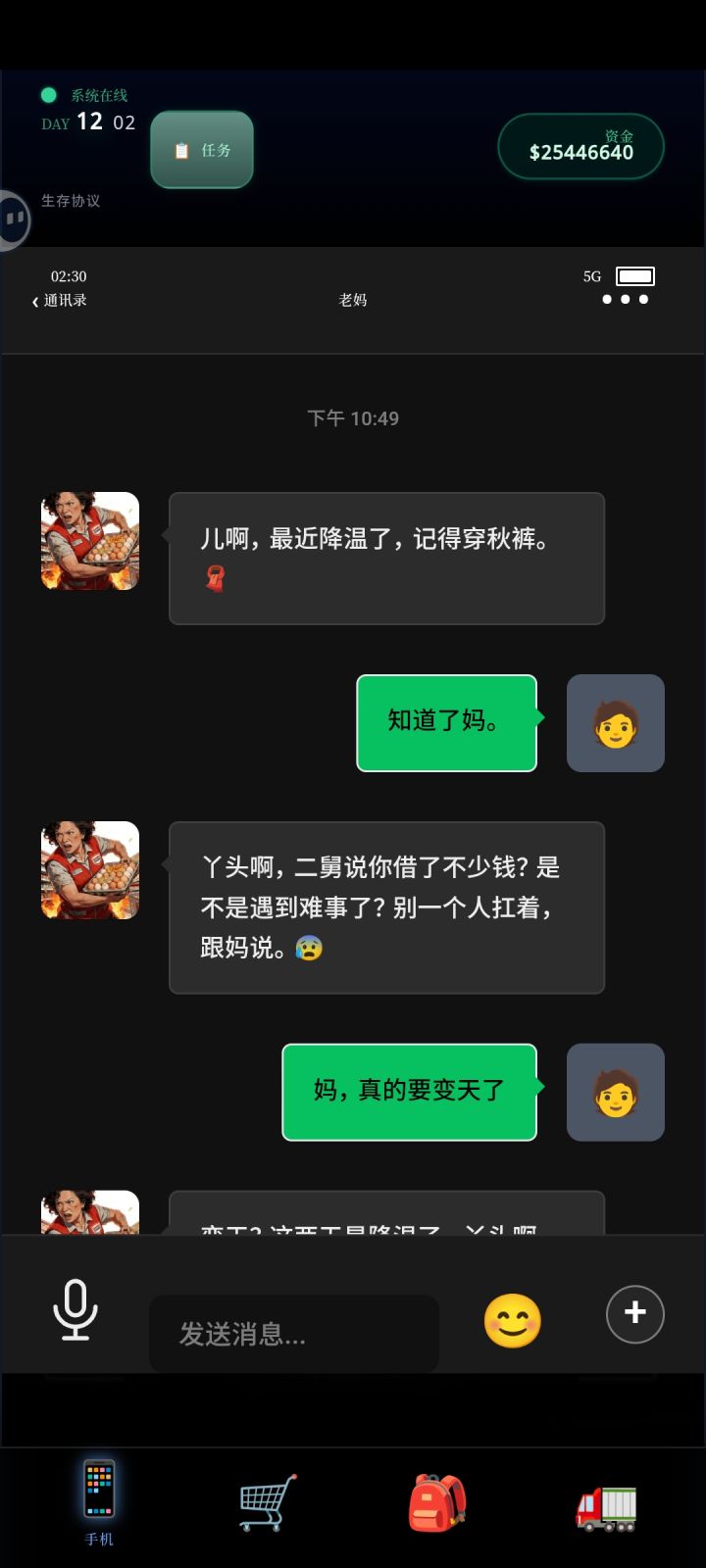Tap the plus button for more attachments
This screenshot has height=1568, width=706.
(x=635, y=1314)
